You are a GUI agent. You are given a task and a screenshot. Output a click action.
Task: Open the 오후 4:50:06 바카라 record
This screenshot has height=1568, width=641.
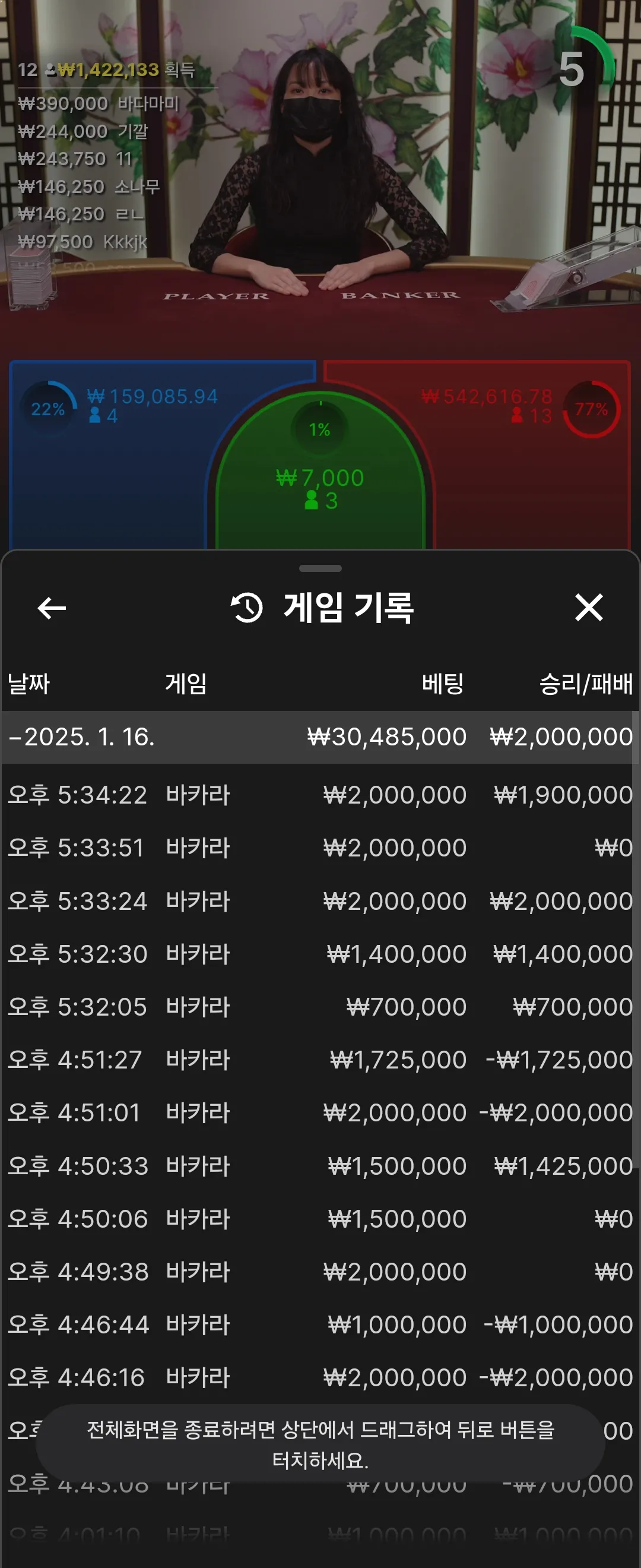click(x=320, y=1219)
